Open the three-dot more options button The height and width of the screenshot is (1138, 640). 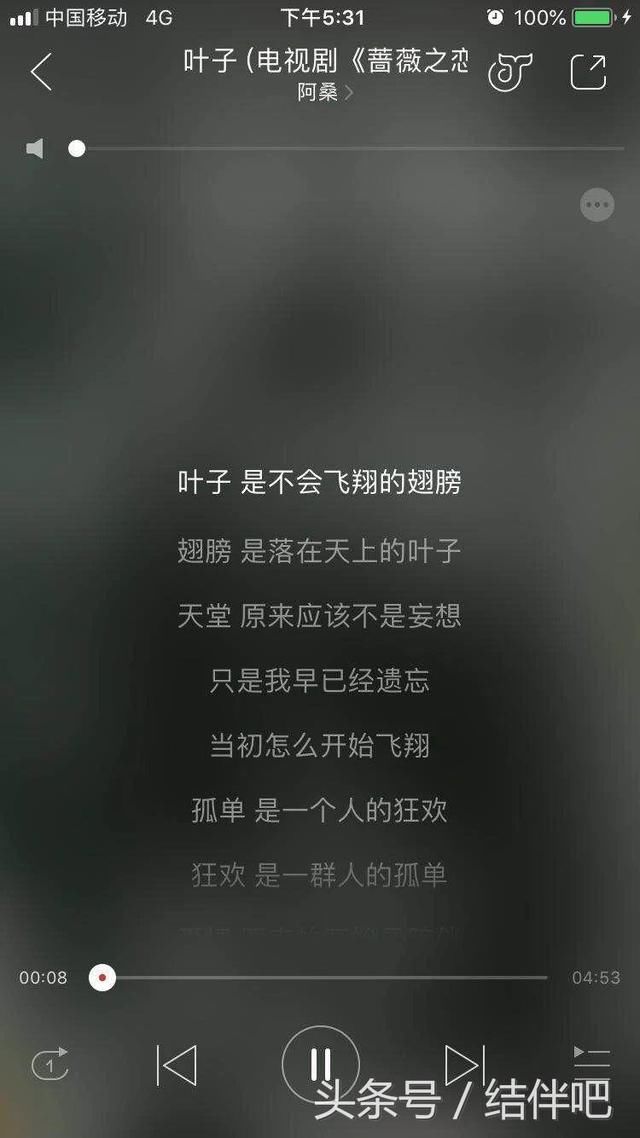point(597,206)
